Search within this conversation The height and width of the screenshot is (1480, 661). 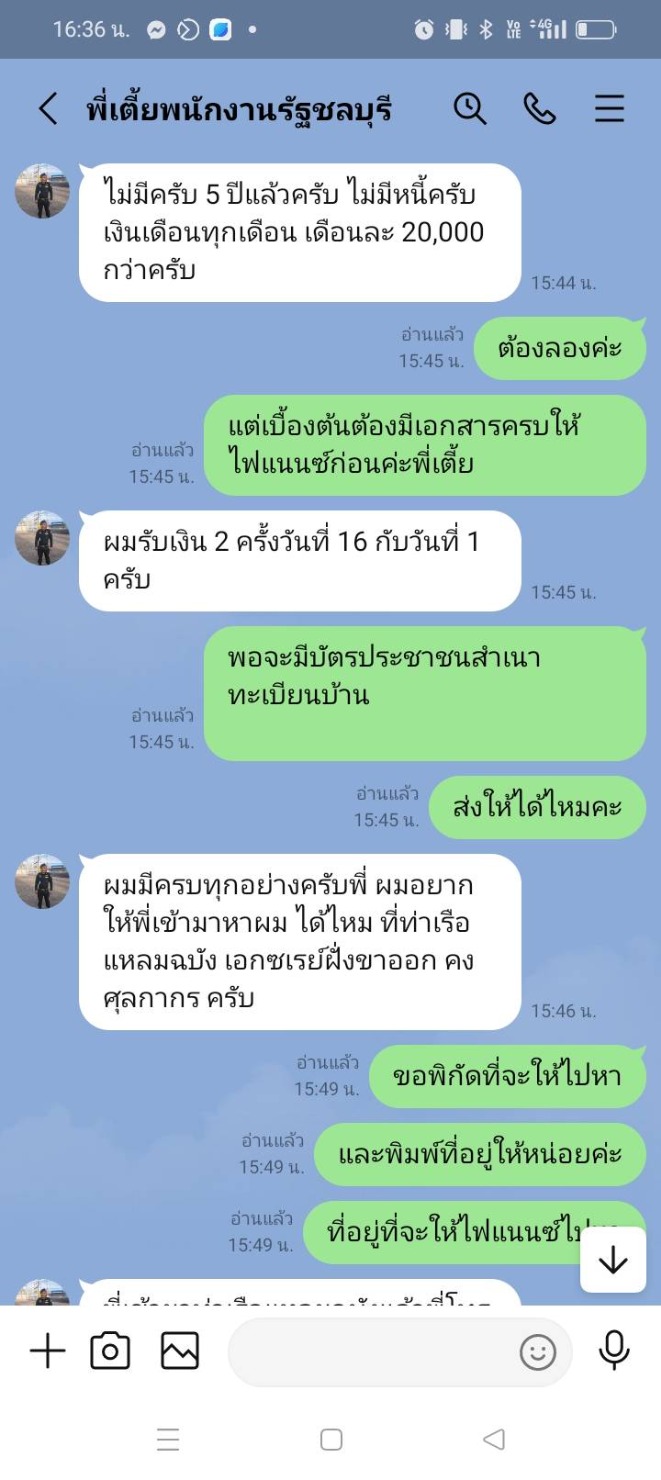click(x=470, y=108)
